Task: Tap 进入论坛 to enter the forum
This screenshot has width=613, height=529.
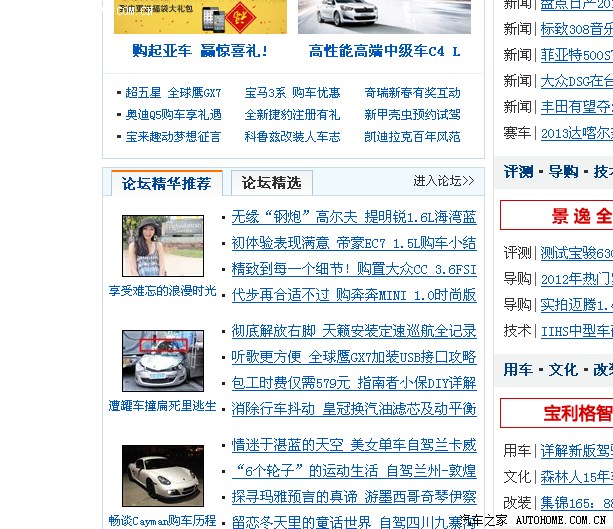Action: (x=443, y=181)
